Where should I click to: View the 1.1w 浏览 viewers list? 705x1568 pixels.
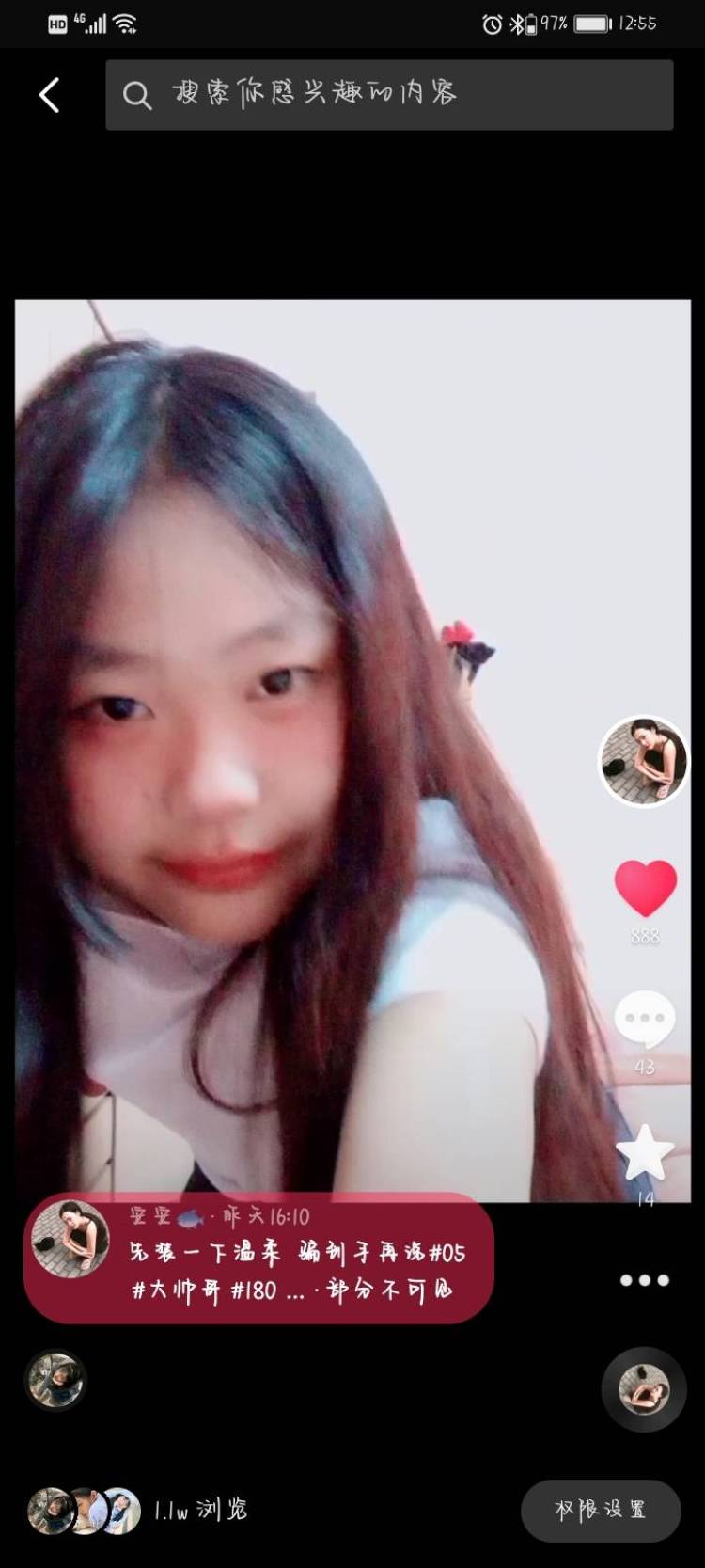138,1511
